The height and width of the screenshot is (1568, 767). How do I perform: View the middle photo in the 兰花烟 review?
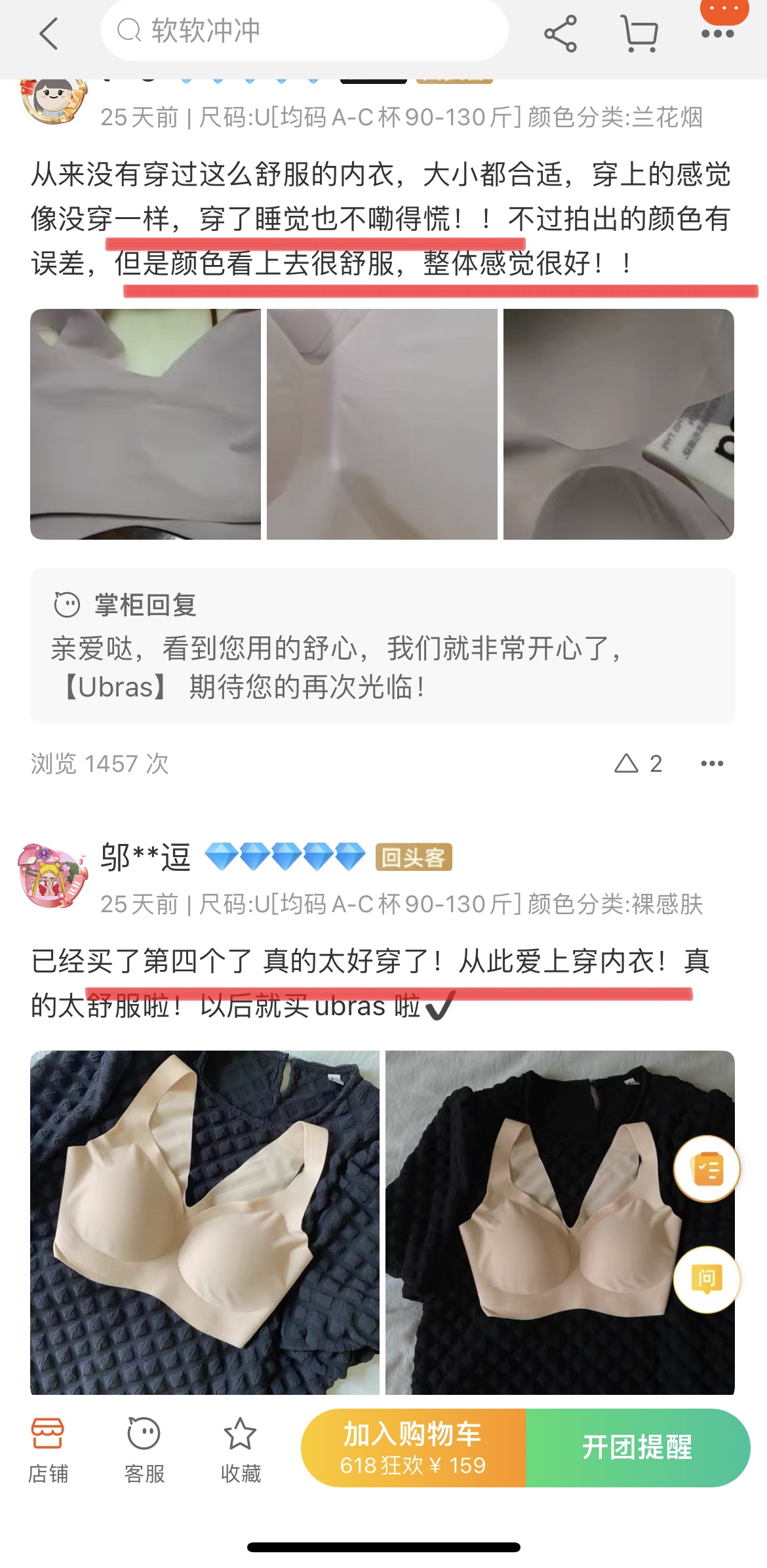point(382,424)
